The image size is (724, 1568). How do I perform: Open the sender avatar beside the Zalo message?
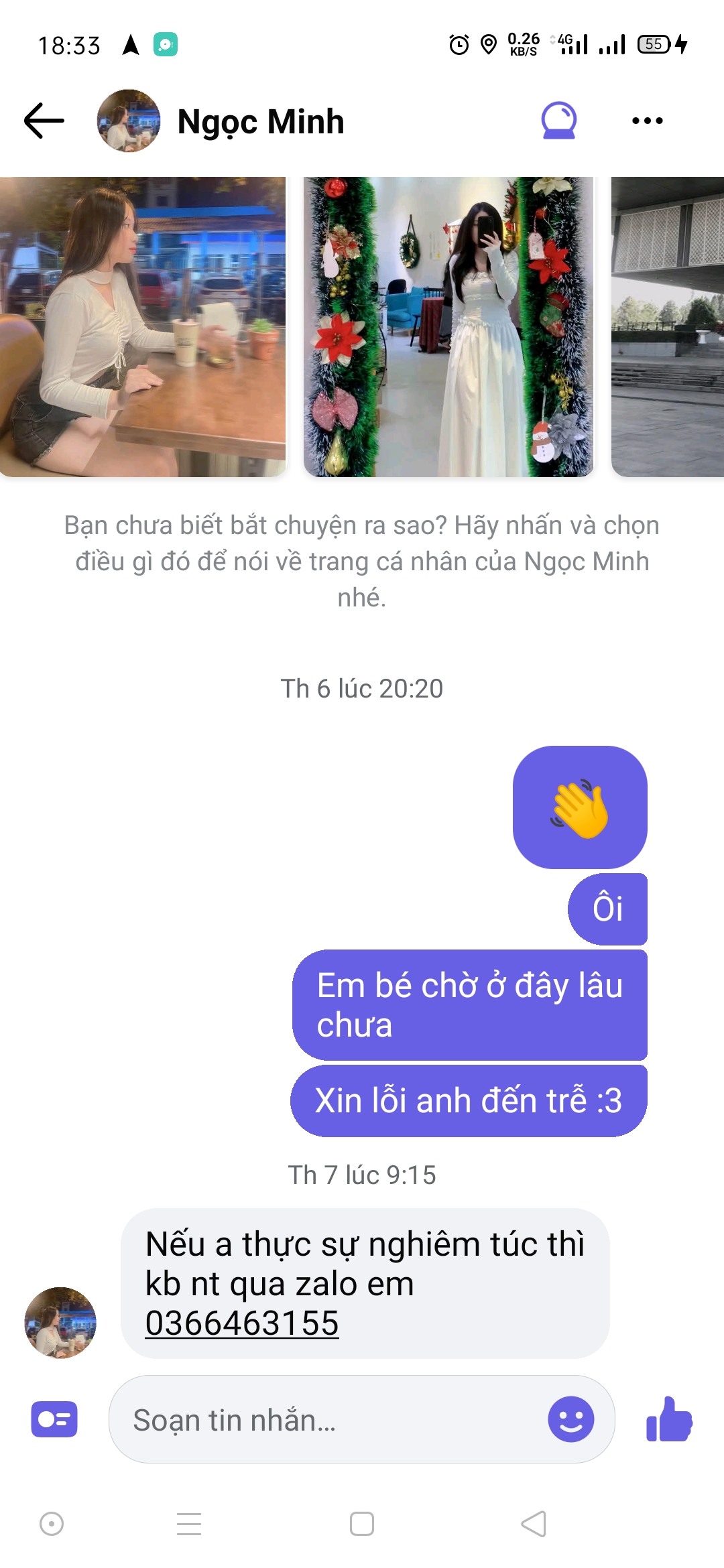tap(60, 1322)
